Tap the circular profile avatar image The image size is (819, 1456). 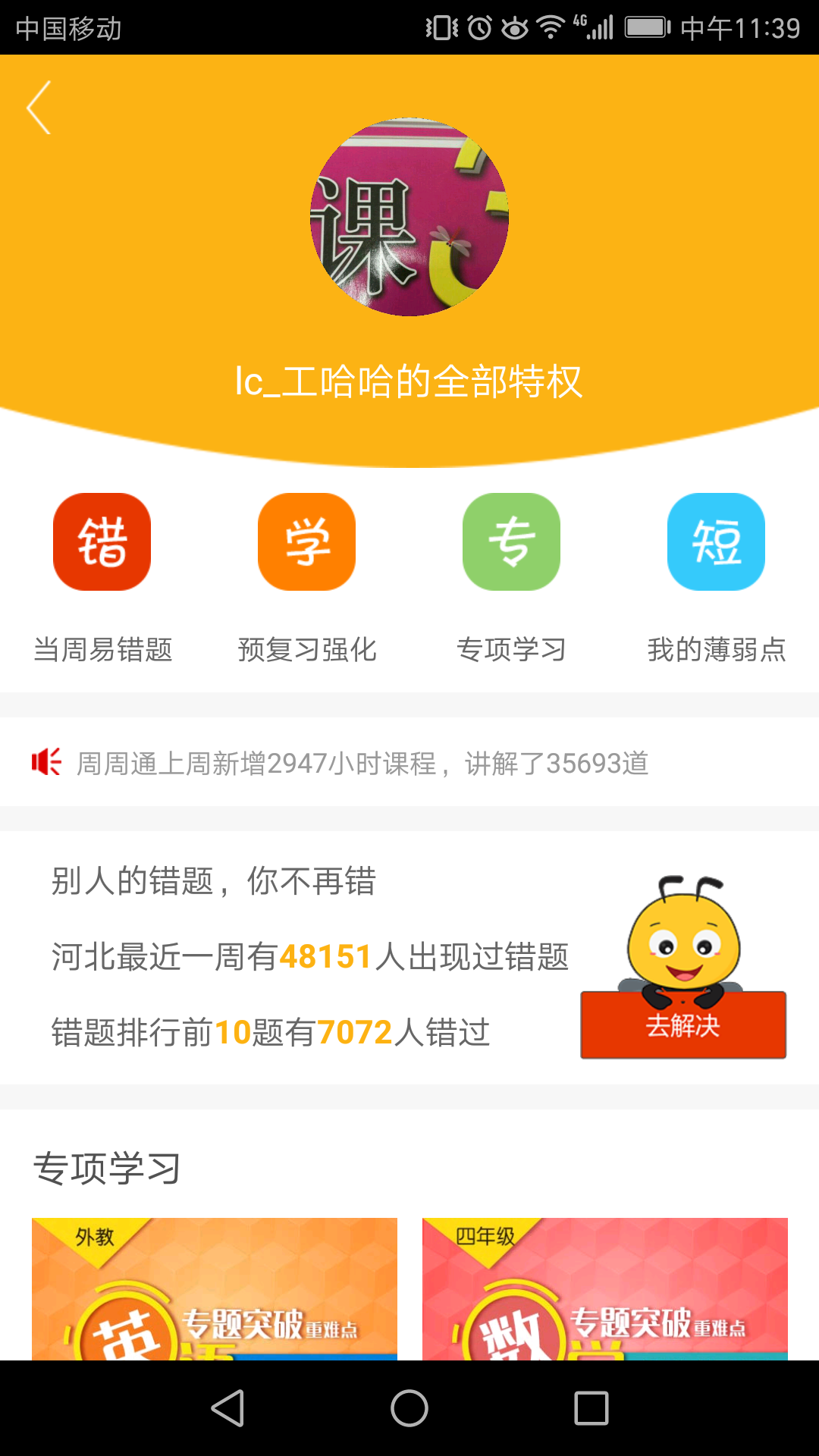click(408, 220)
